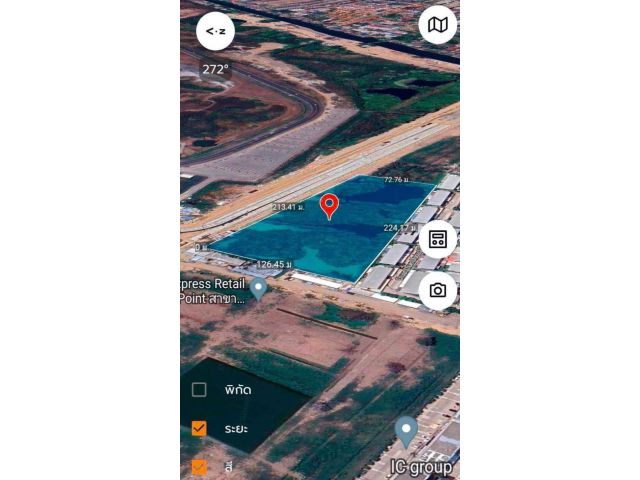Enable the พิกัด checkbox

[199, 390]
